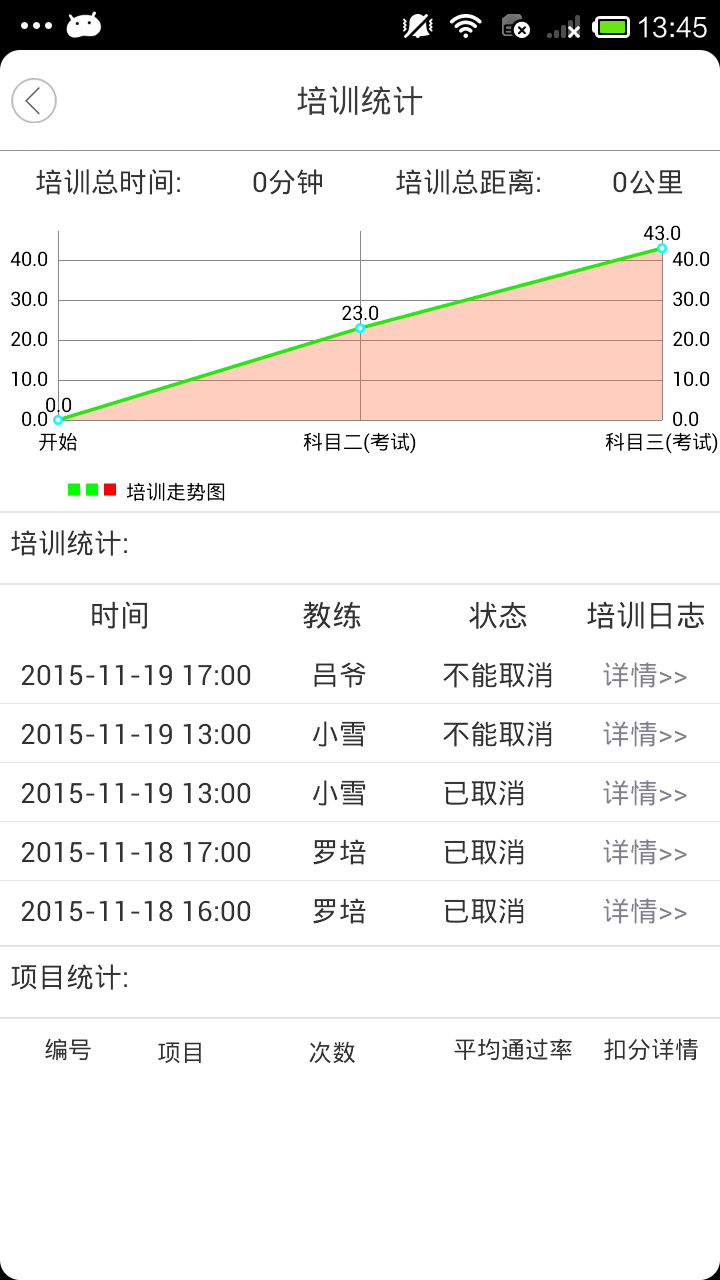Image resolution: width=720 pixels, height=1280 pixels.
Task: Open 详情 for 小雪 不能取消 session
Action: (645, 734)
